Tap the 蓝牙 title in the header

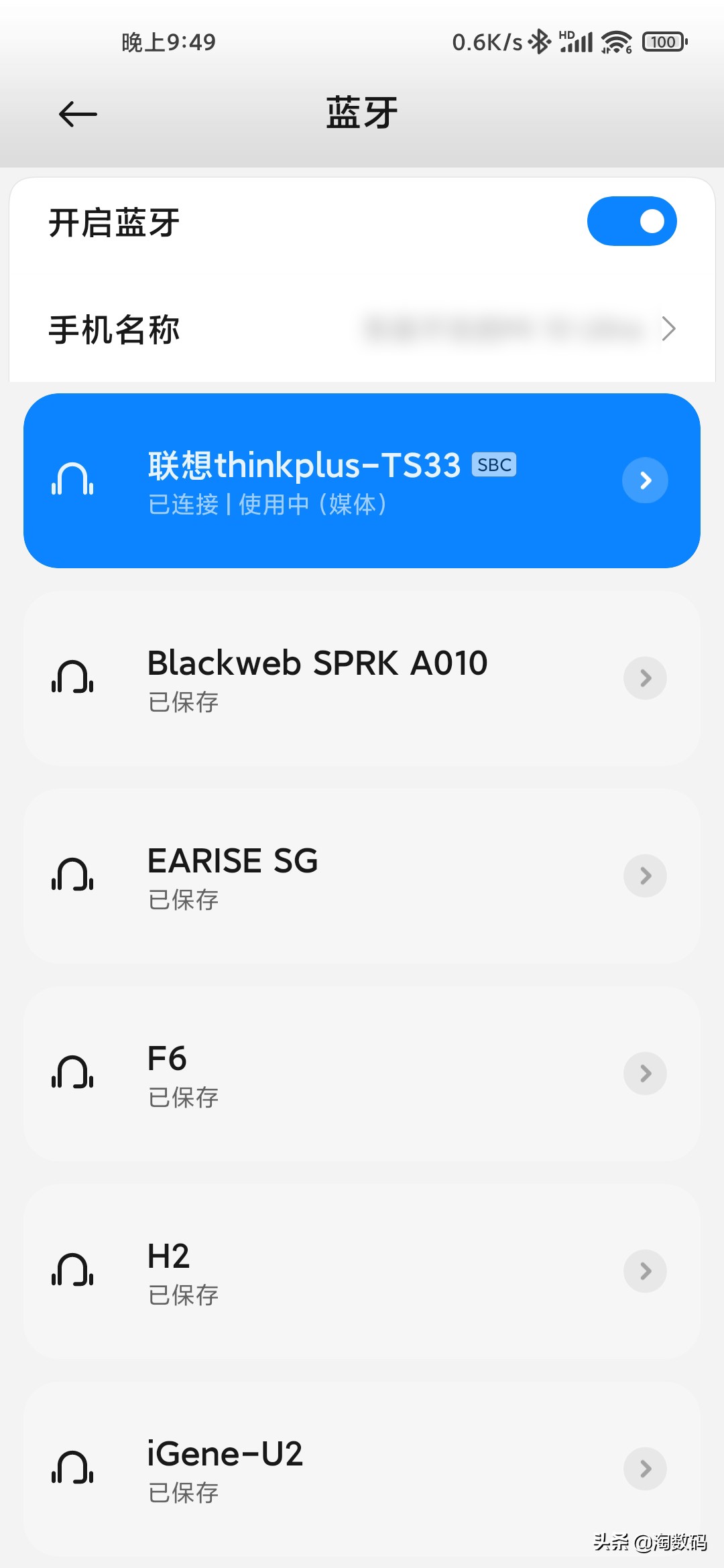tap(361, 113)
